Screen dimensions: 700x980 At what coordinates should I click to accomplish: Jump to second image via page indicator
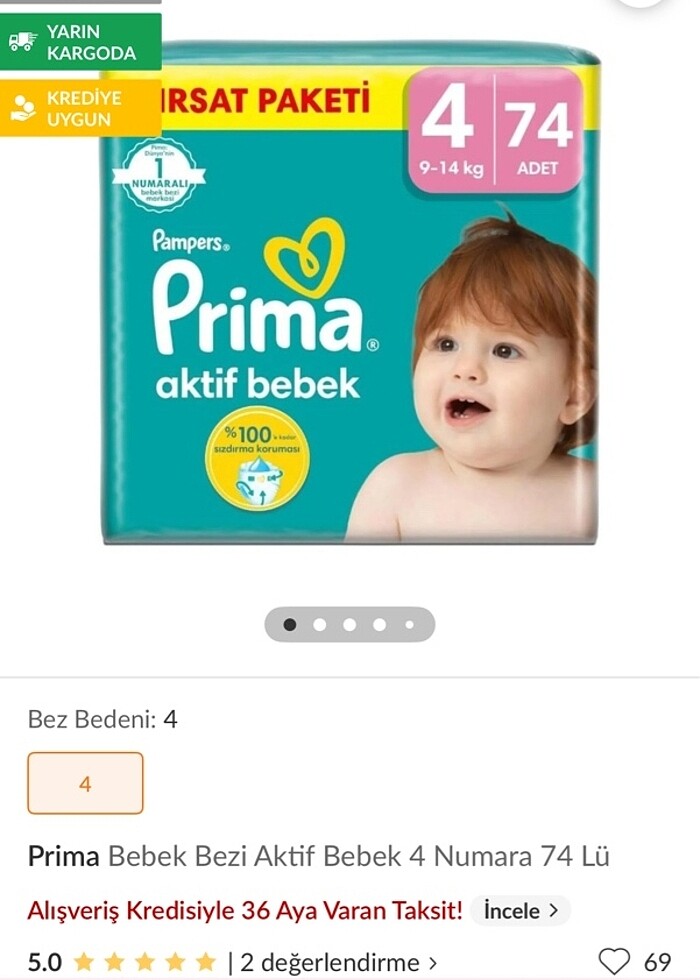320,625
